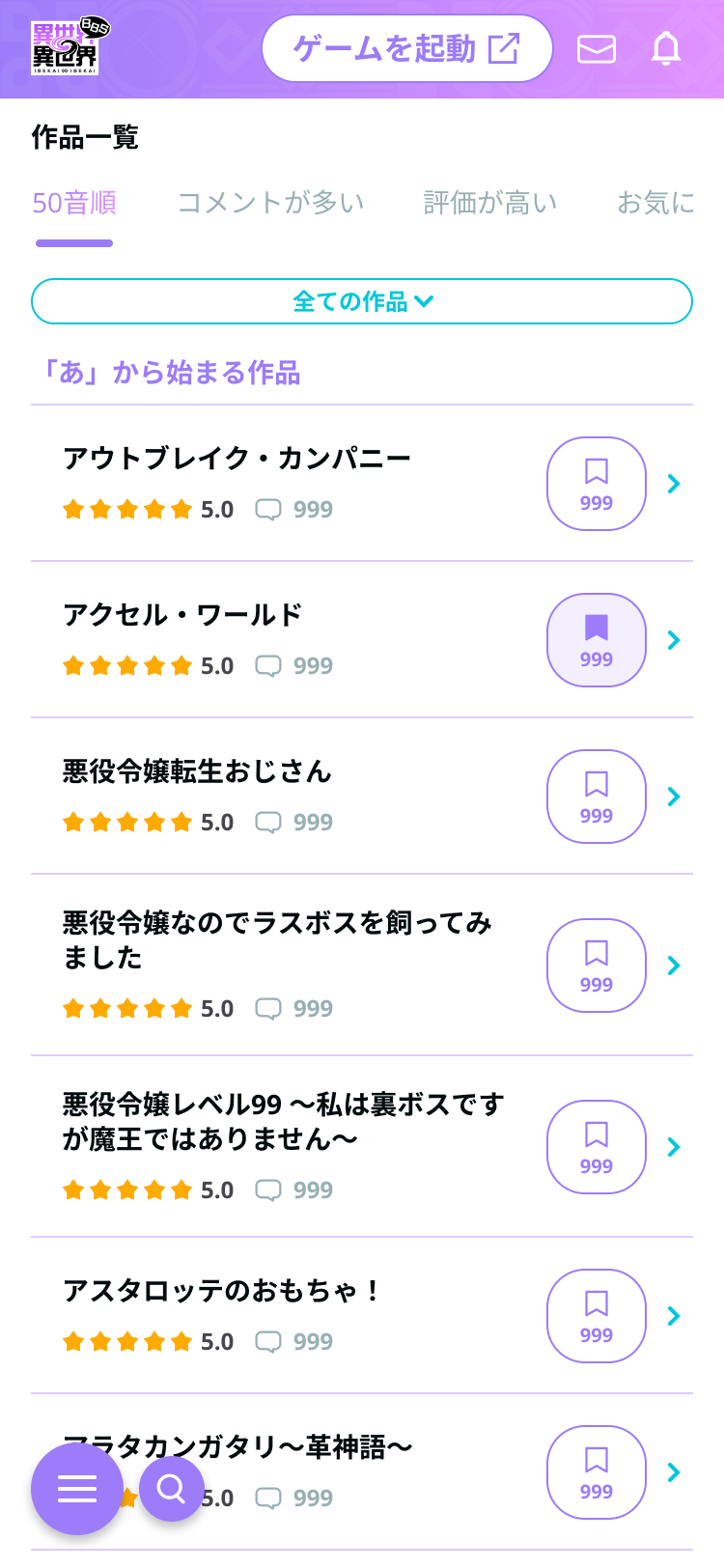This screenshot has width=724, height=1568.
Task: Tap the ゲームを起動 button
Action: coord(406,48)
